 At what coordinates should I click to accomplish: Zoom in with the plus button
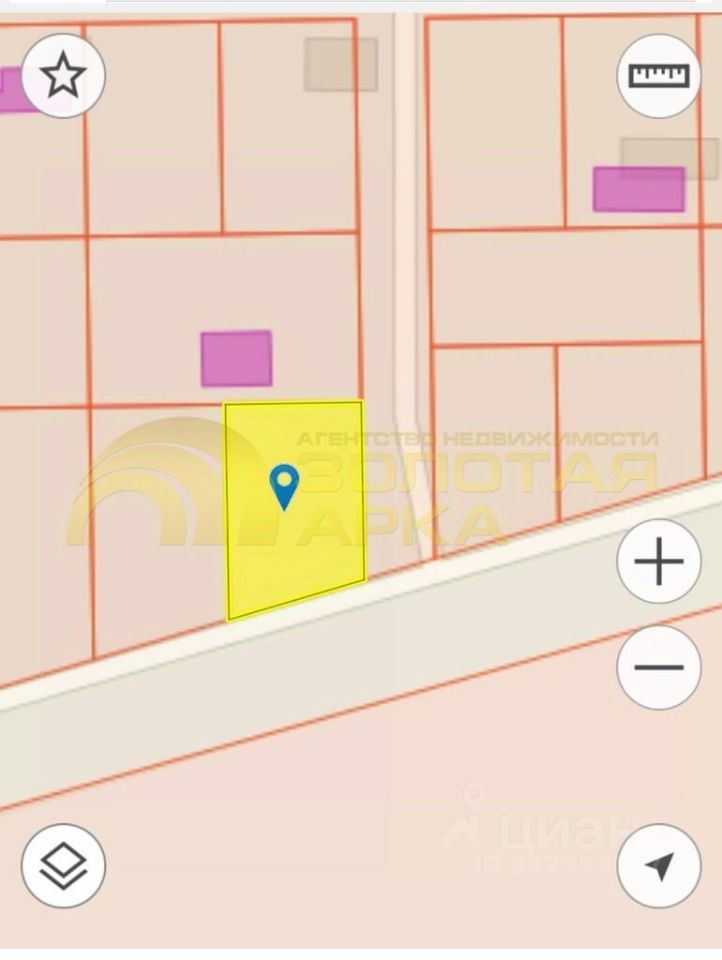click(658, 561)
